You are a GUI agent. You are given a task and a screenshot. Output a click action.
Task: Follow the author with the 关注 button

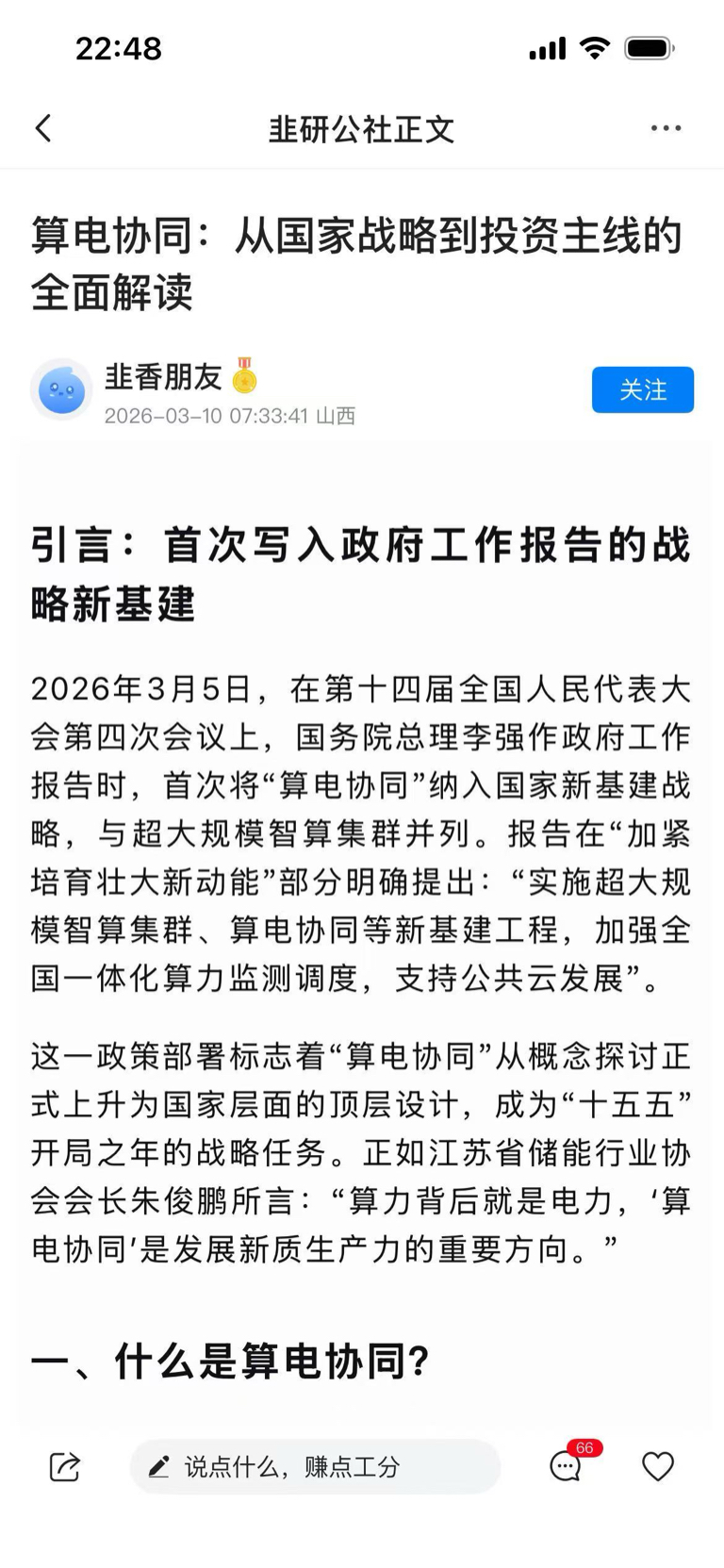[x=643, y=389]
